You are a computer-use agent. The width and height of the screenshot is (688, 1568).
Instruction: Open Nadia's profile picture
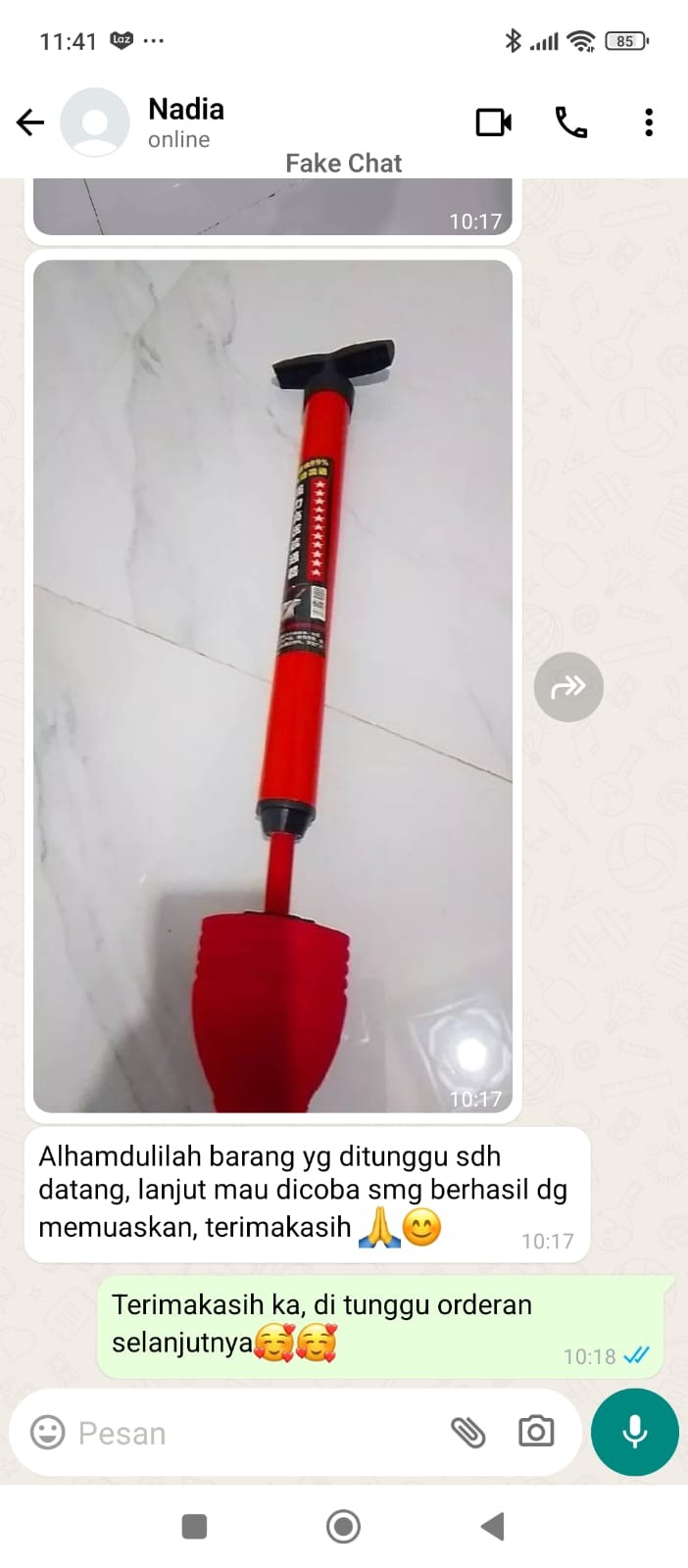95,122
